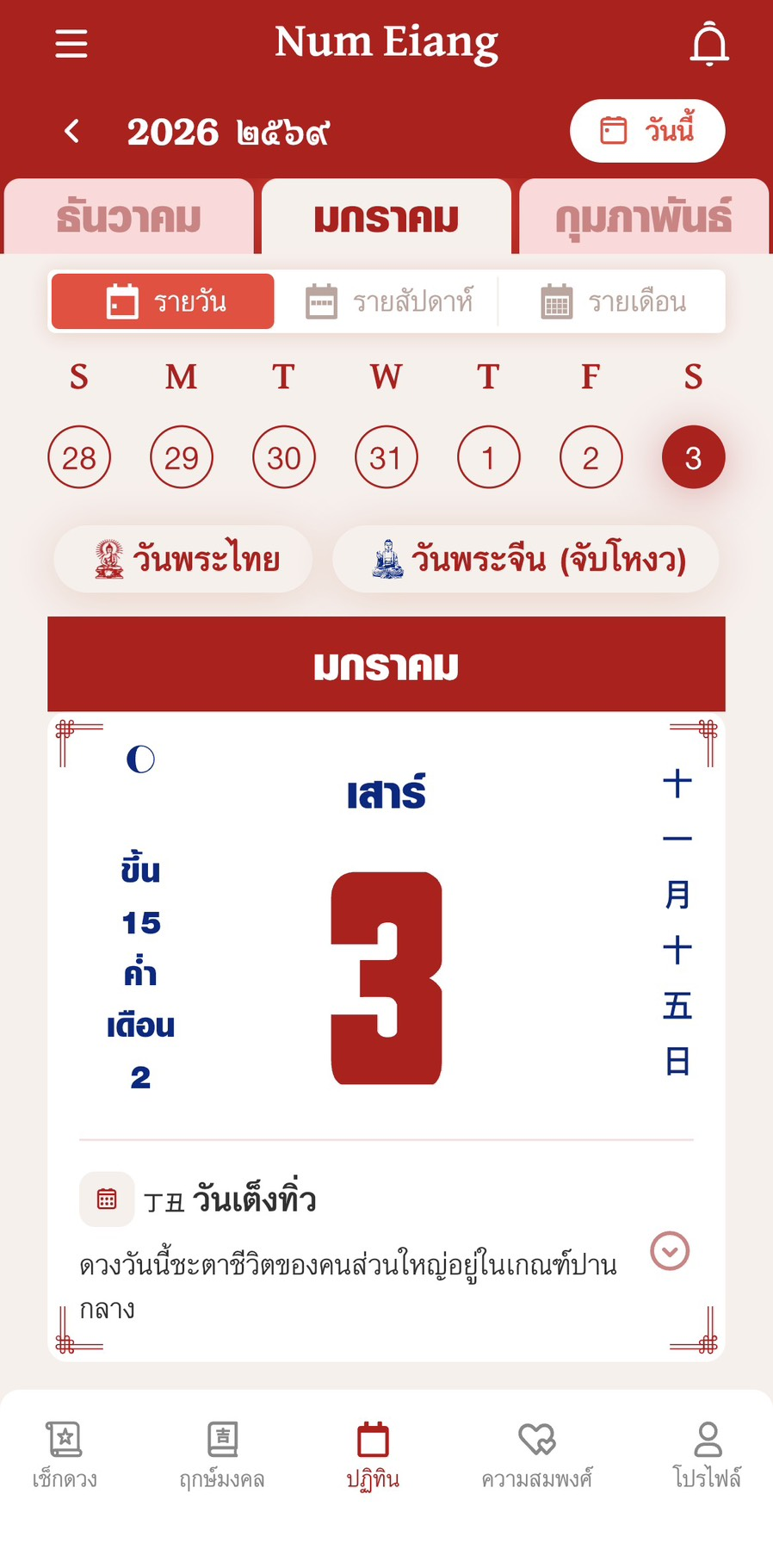Open the เช็กดวง tab
This screenshot has width=773, height=1568.
point(65,1454)
